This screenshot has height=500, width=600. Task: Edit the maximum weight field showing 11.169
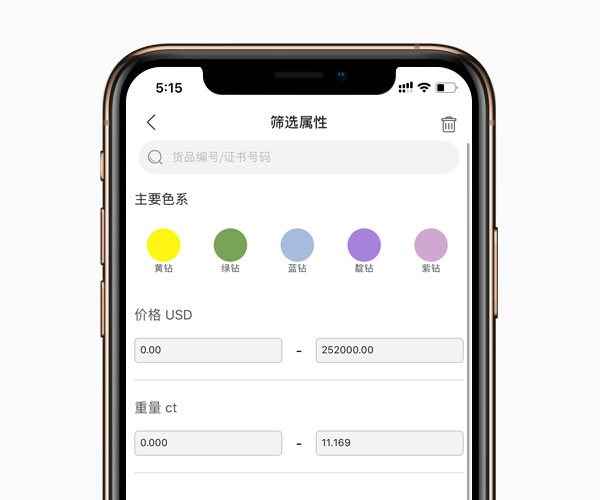point(389,443)
